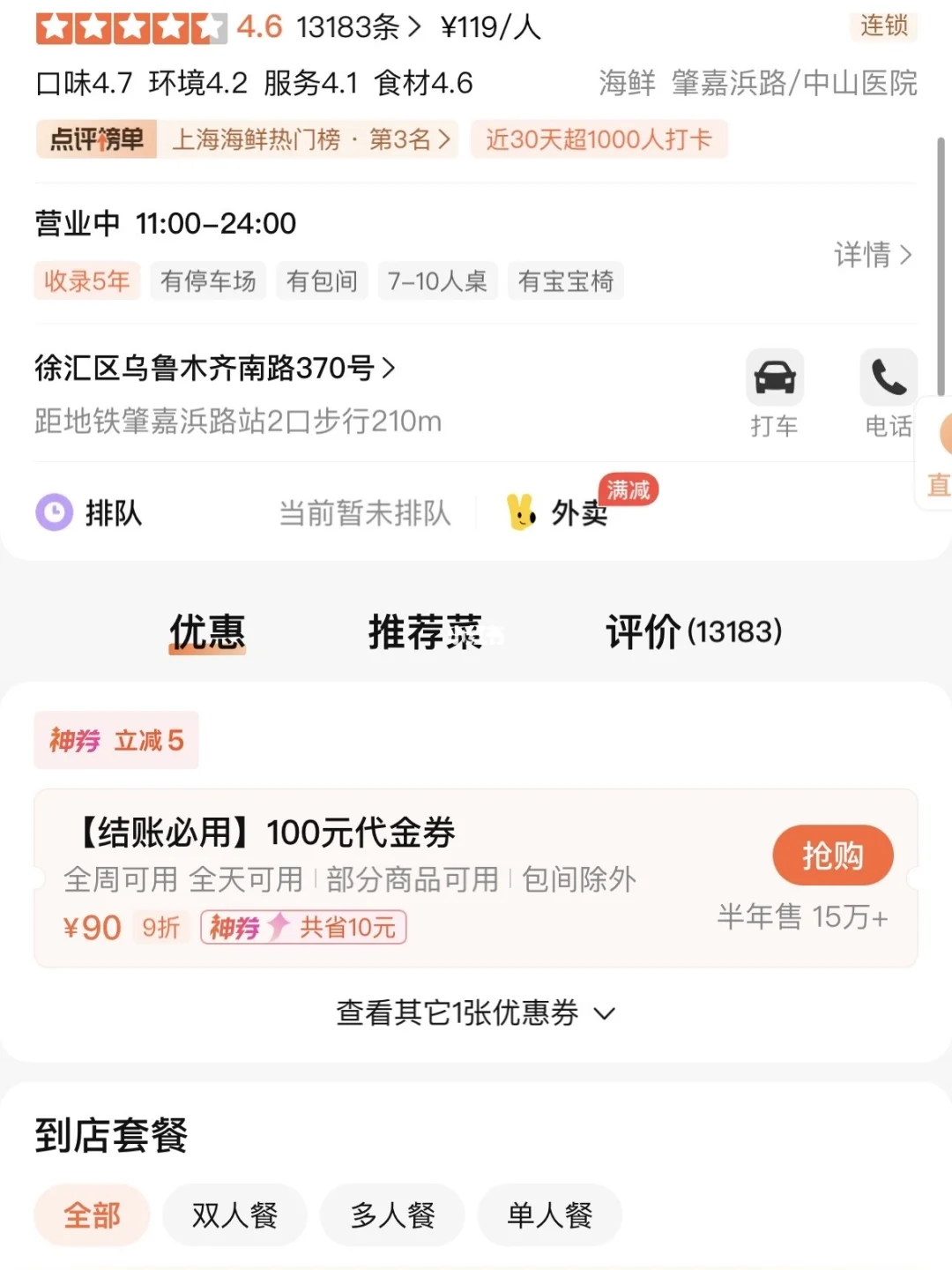This screenshot has width=952, height=1270.
Task: Expand 查看其它1张优惠券
Action: pos(476,1013)
